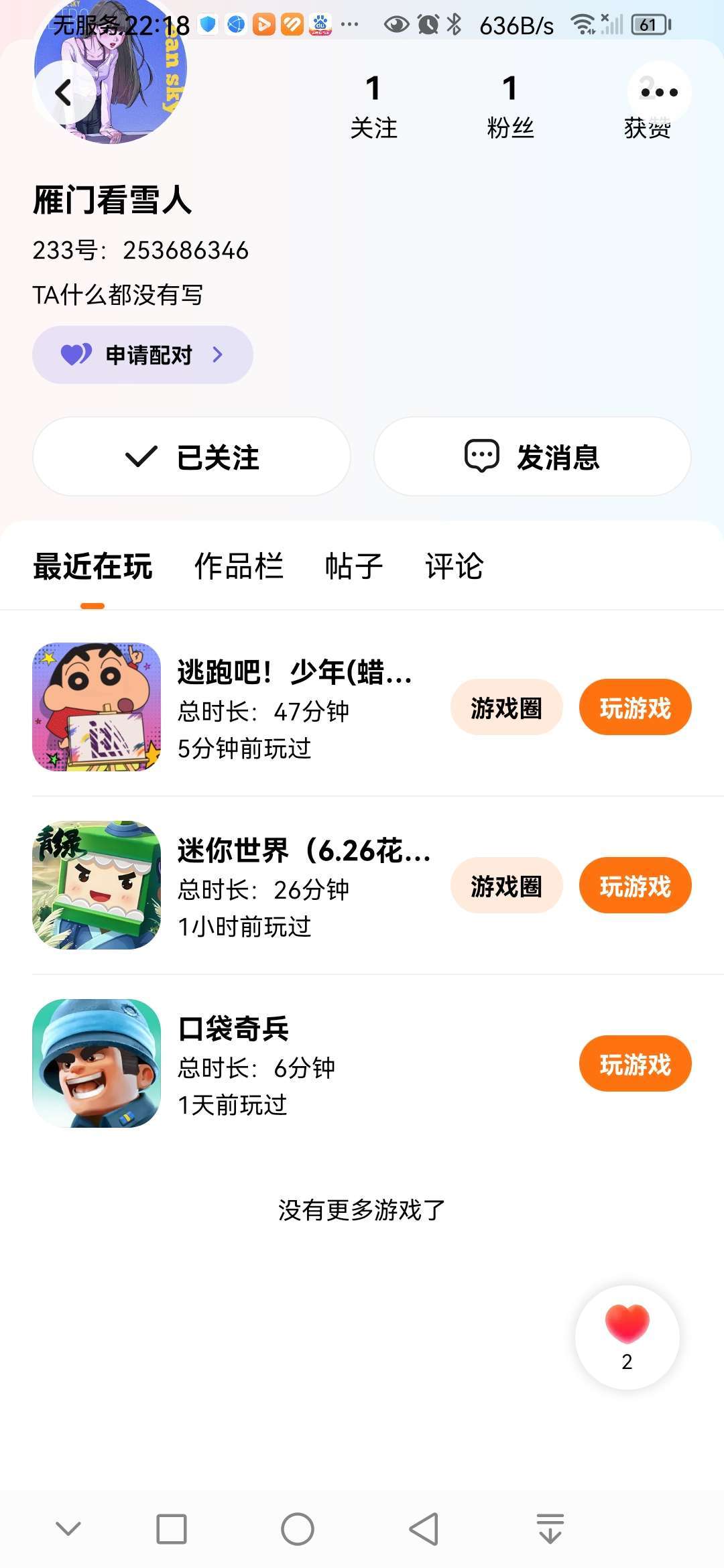Switch to the 作品栏 tab
Image resolution: width=724 pixels, height=1568 pixels.
pos(239,566)
